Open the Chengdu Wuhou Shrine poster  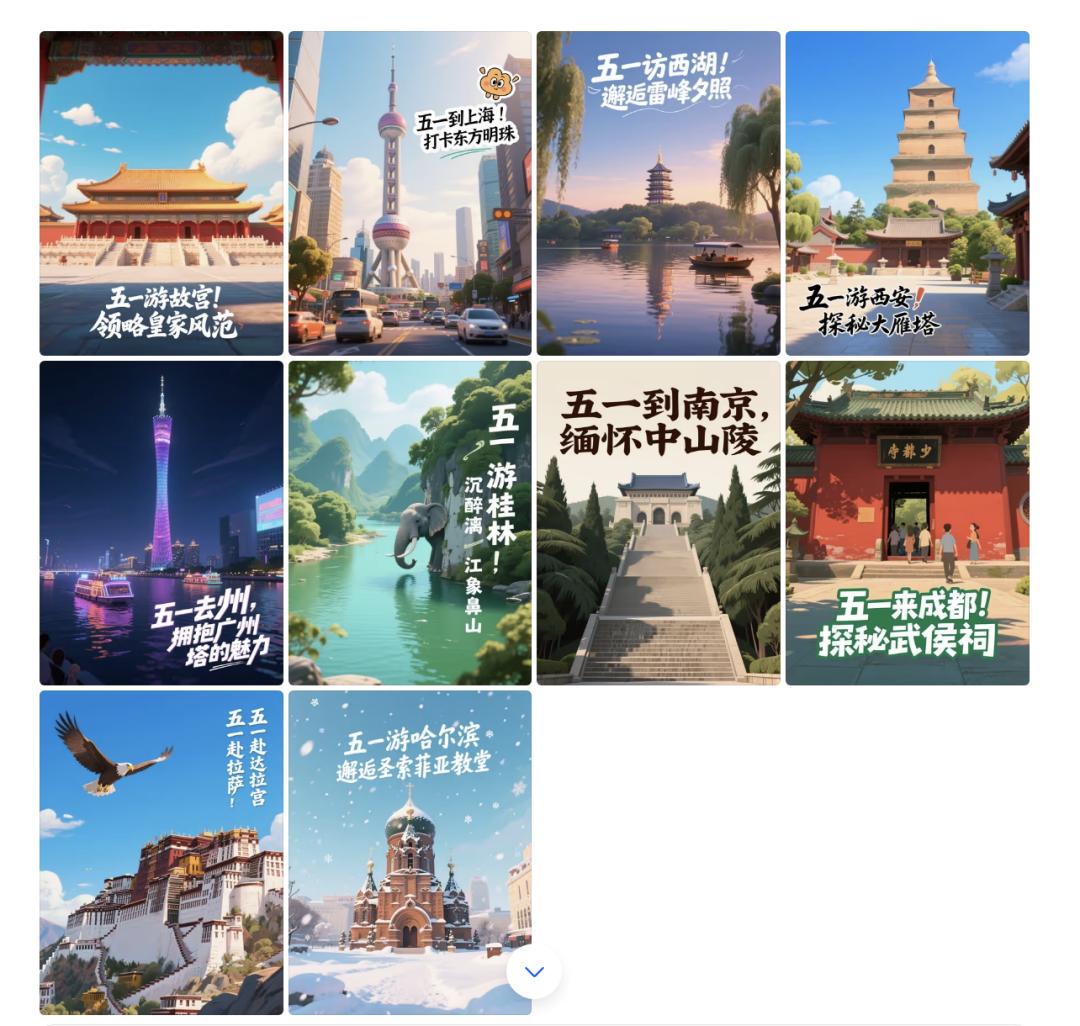pos(907,523)
